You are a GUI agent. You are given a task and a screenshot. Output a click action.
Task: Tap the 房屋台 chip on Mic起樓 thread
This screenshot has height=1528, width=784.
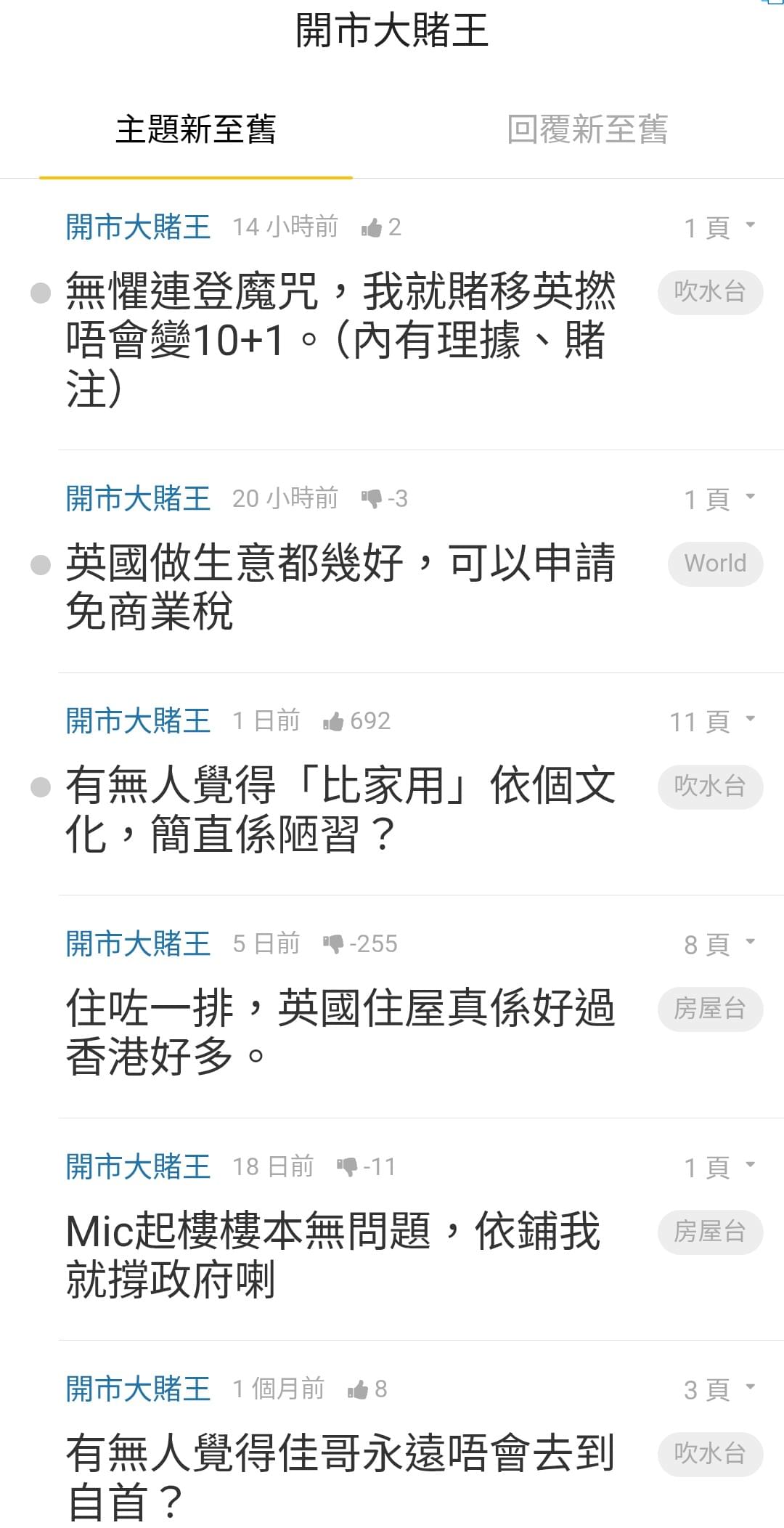click(x=710, y=1232)
